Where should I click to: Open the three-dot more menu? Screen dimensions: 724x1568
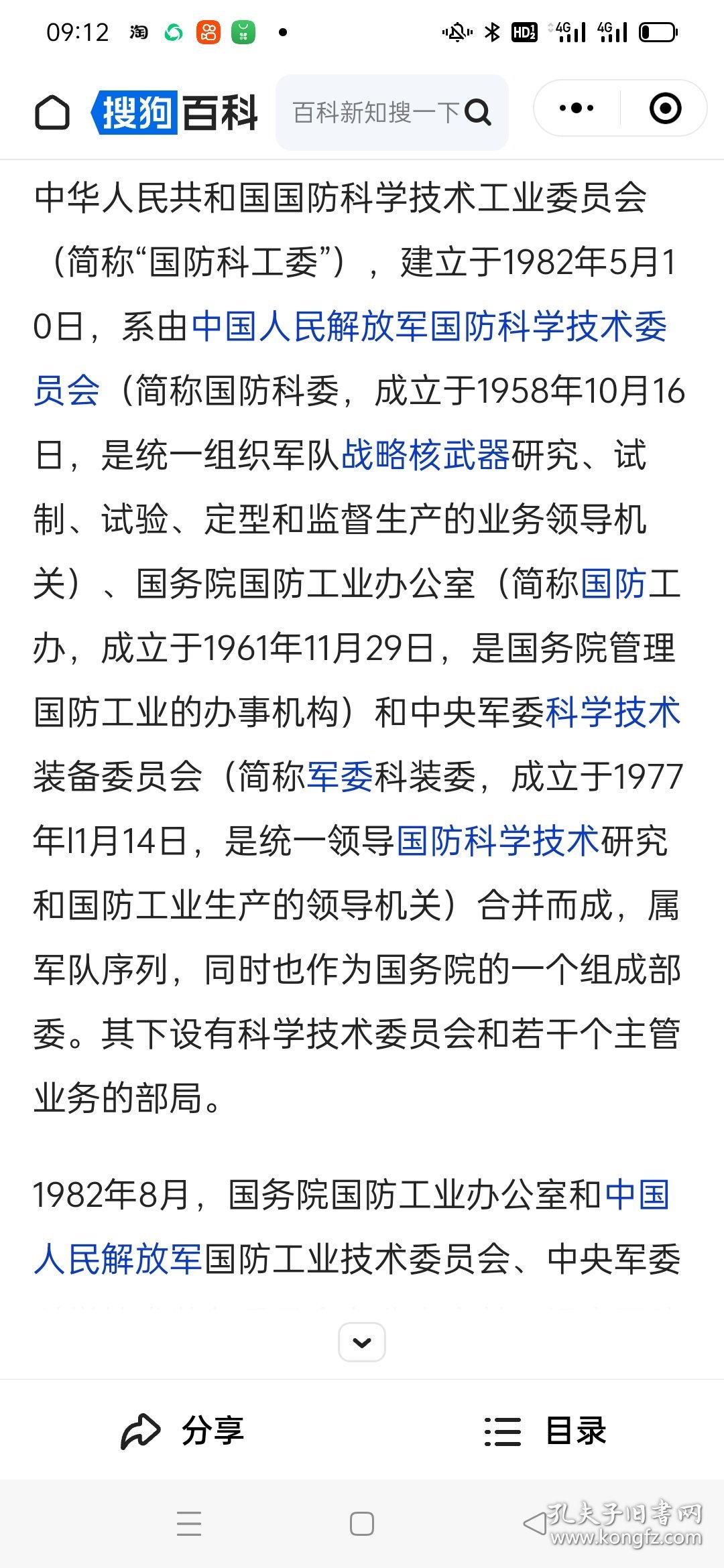(x=577, y=108)
